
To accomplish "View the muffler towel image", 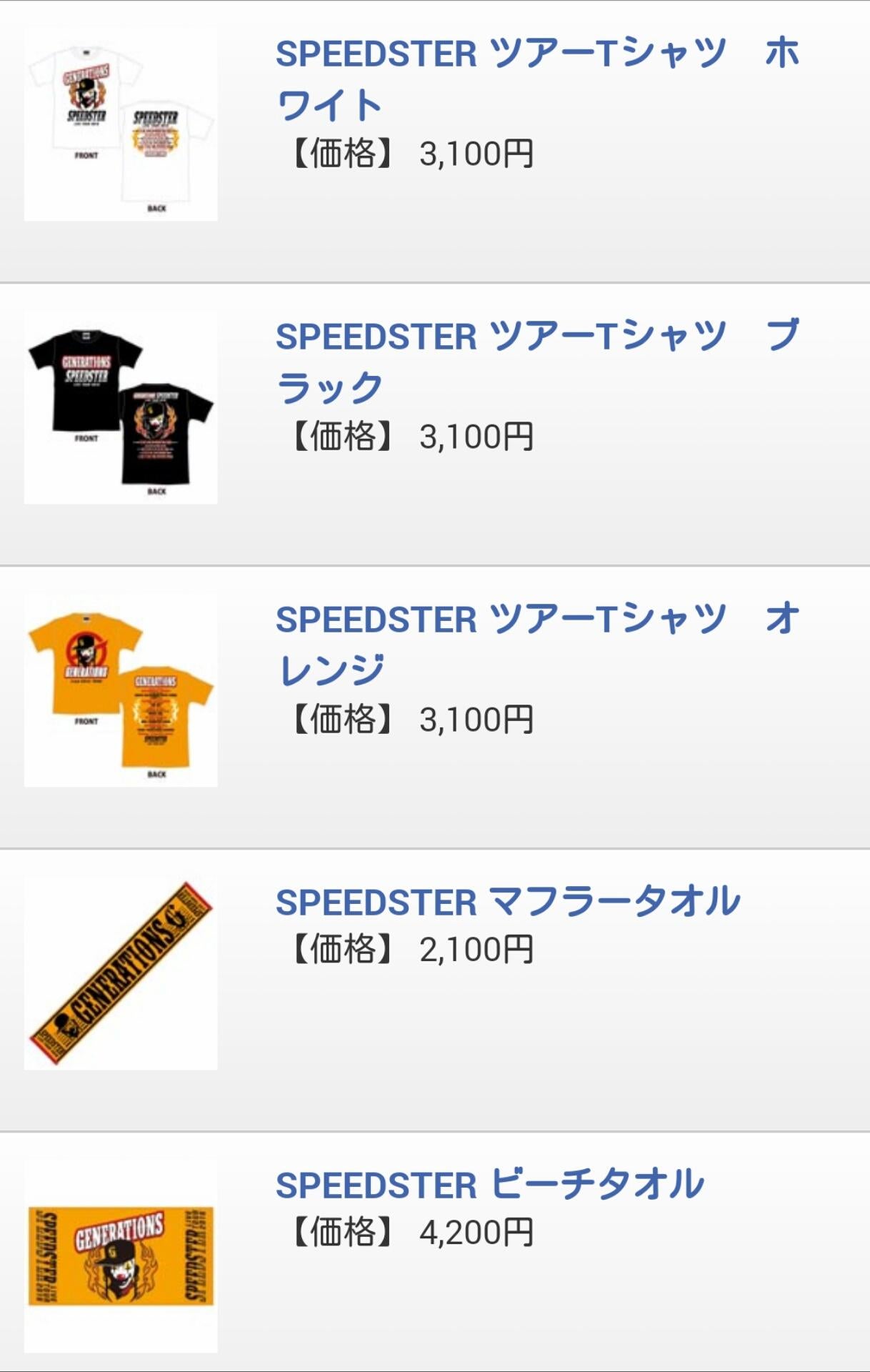I will 121,973.
